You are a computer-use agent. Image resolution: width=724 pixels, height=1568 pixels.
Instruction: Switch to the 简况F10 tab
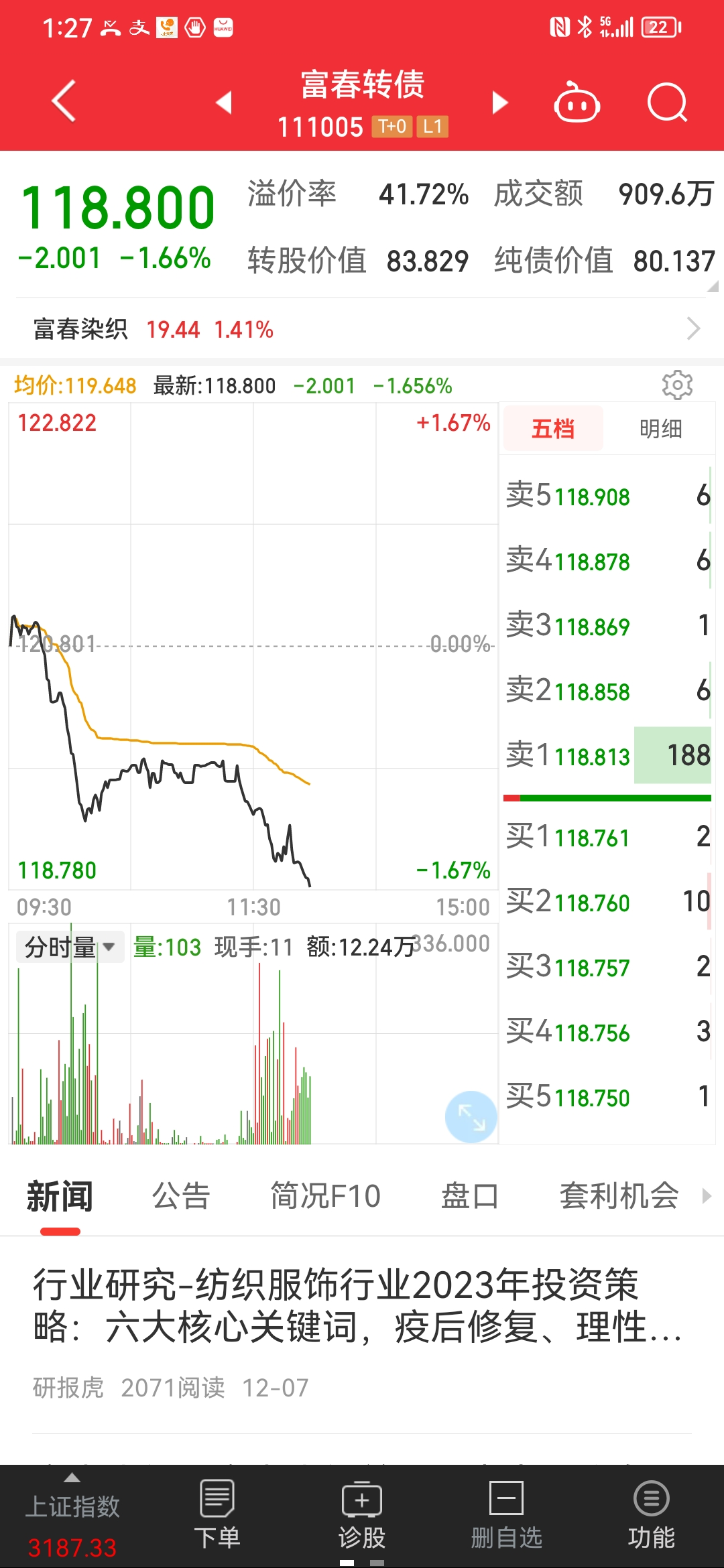pos(326,1196)
